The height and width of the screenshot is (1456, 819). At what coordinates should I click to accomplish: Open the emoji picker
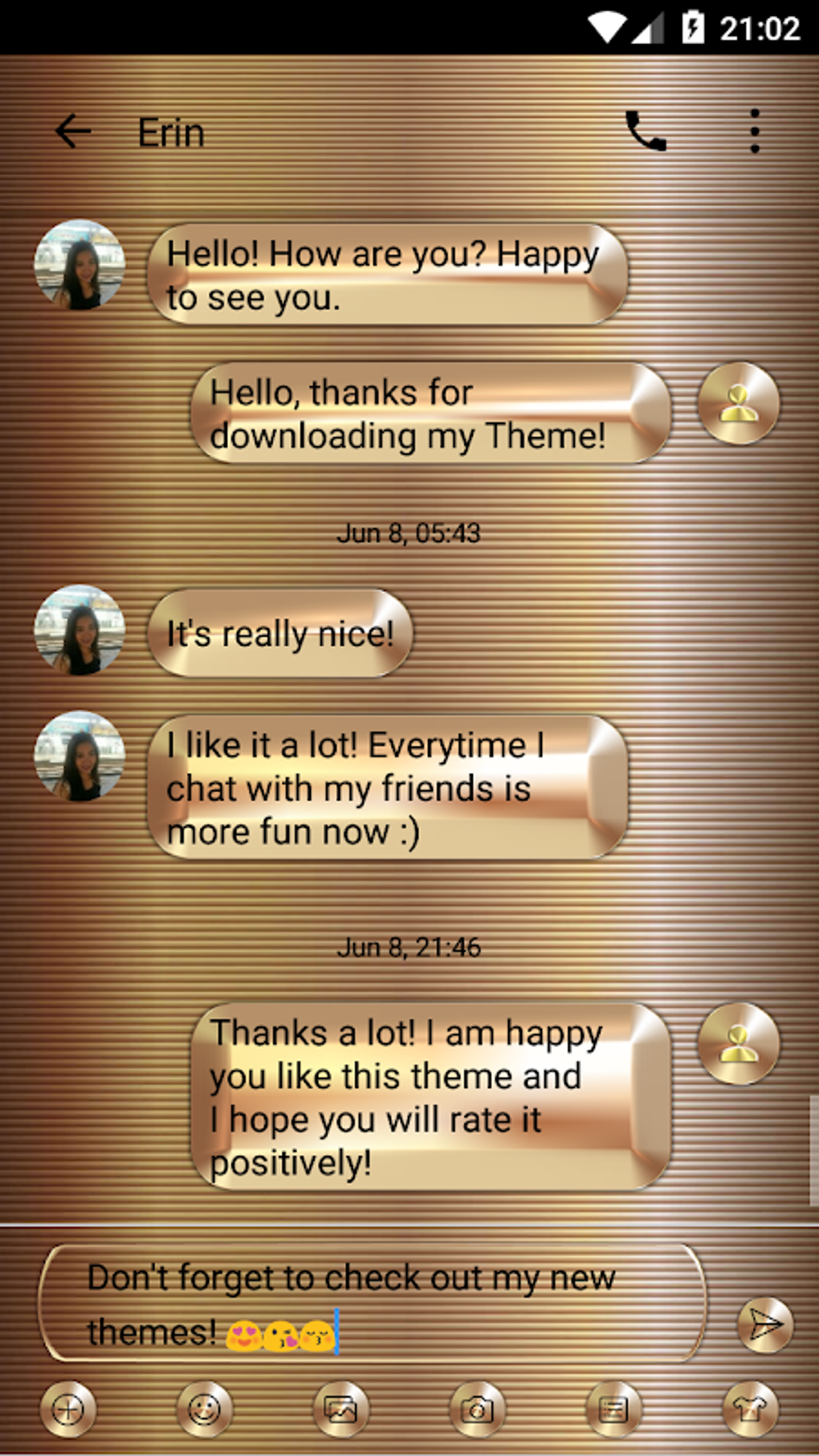[204, 1409]
